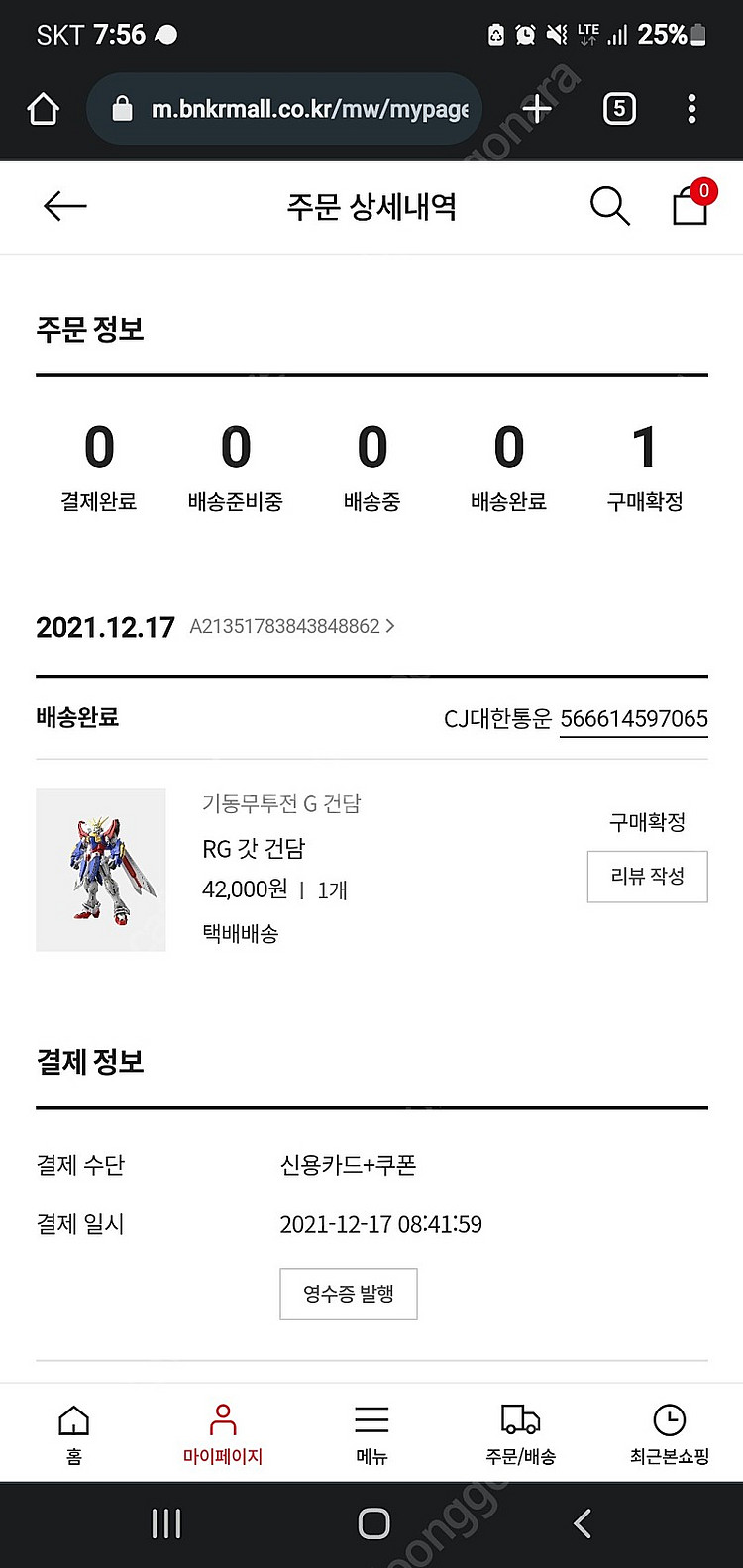Open the tab switcher showing 5 tabs
743x1568 pixels.
tap(618, 109)
